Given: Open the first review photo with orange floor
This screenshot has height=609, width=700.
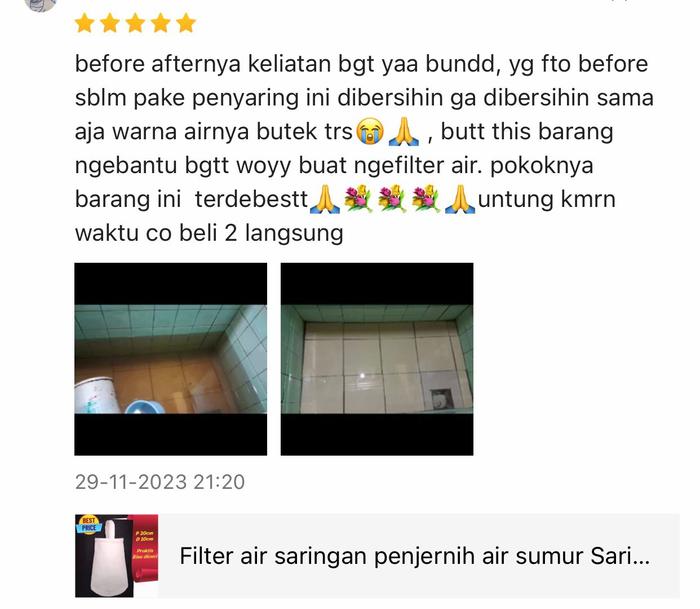Looking at the screenshot, I should pos(171,359).
